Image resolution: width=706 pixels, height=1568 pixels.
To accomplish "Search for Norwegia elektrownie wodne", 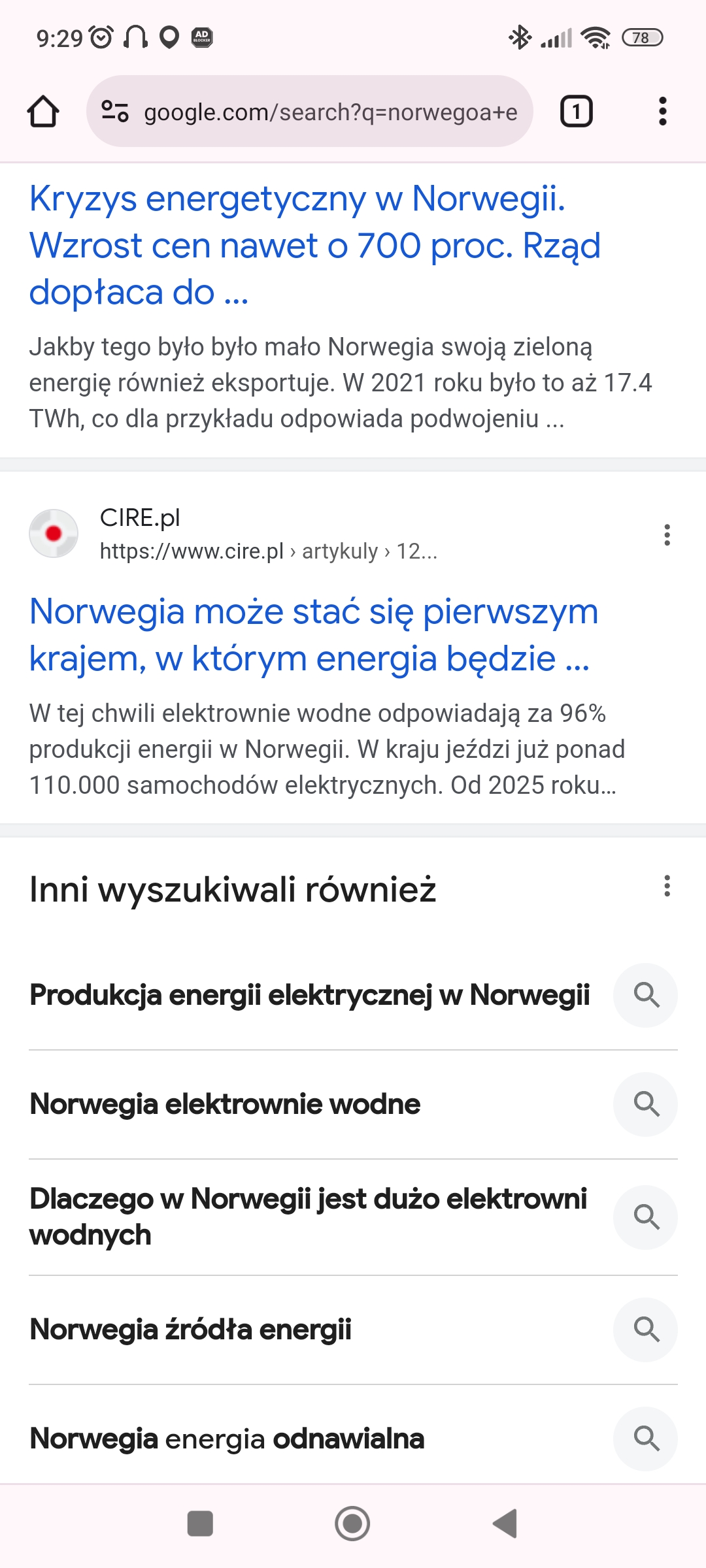I will (x=226, y=1104).
